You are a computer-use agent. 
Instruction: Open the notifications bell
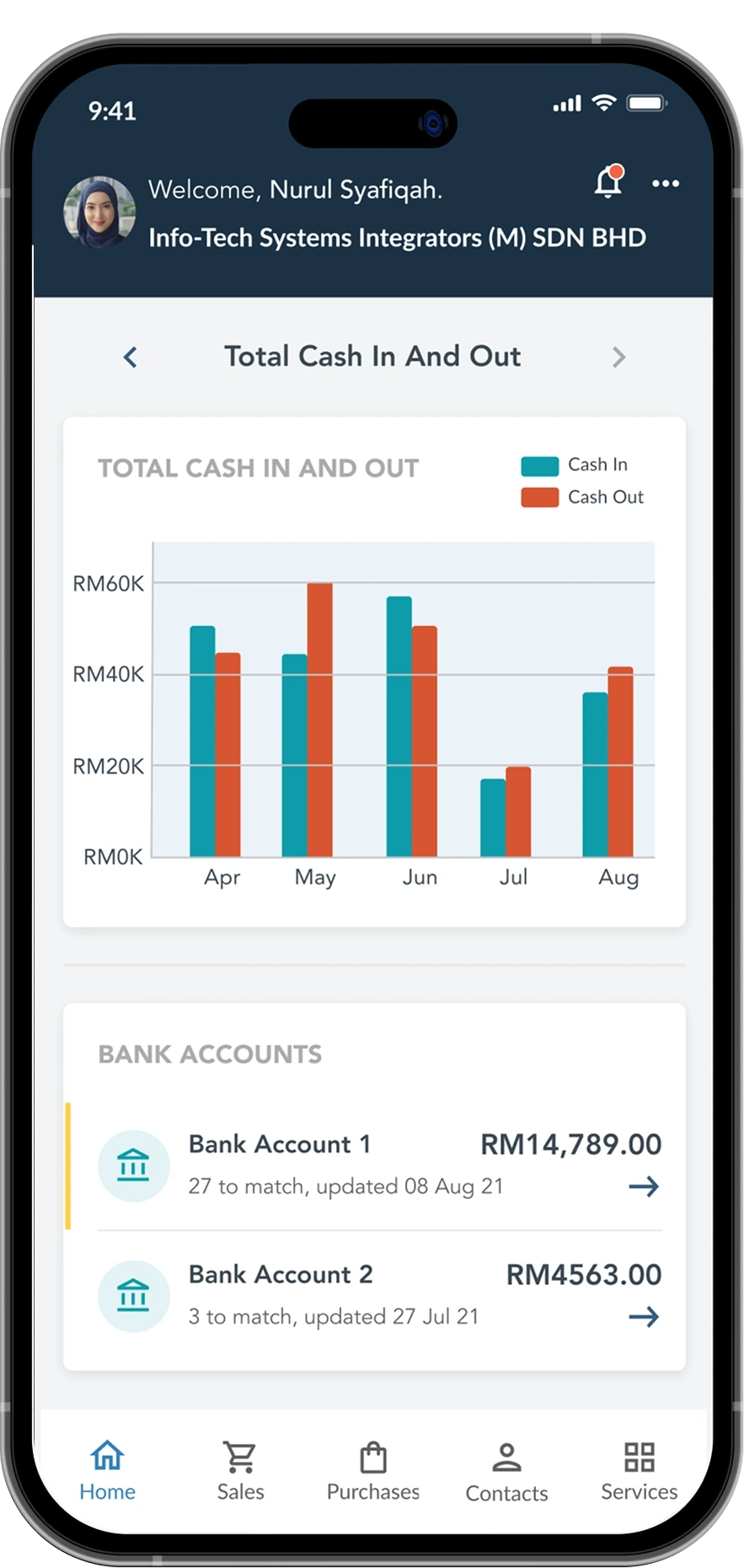(x=608, y=181)
